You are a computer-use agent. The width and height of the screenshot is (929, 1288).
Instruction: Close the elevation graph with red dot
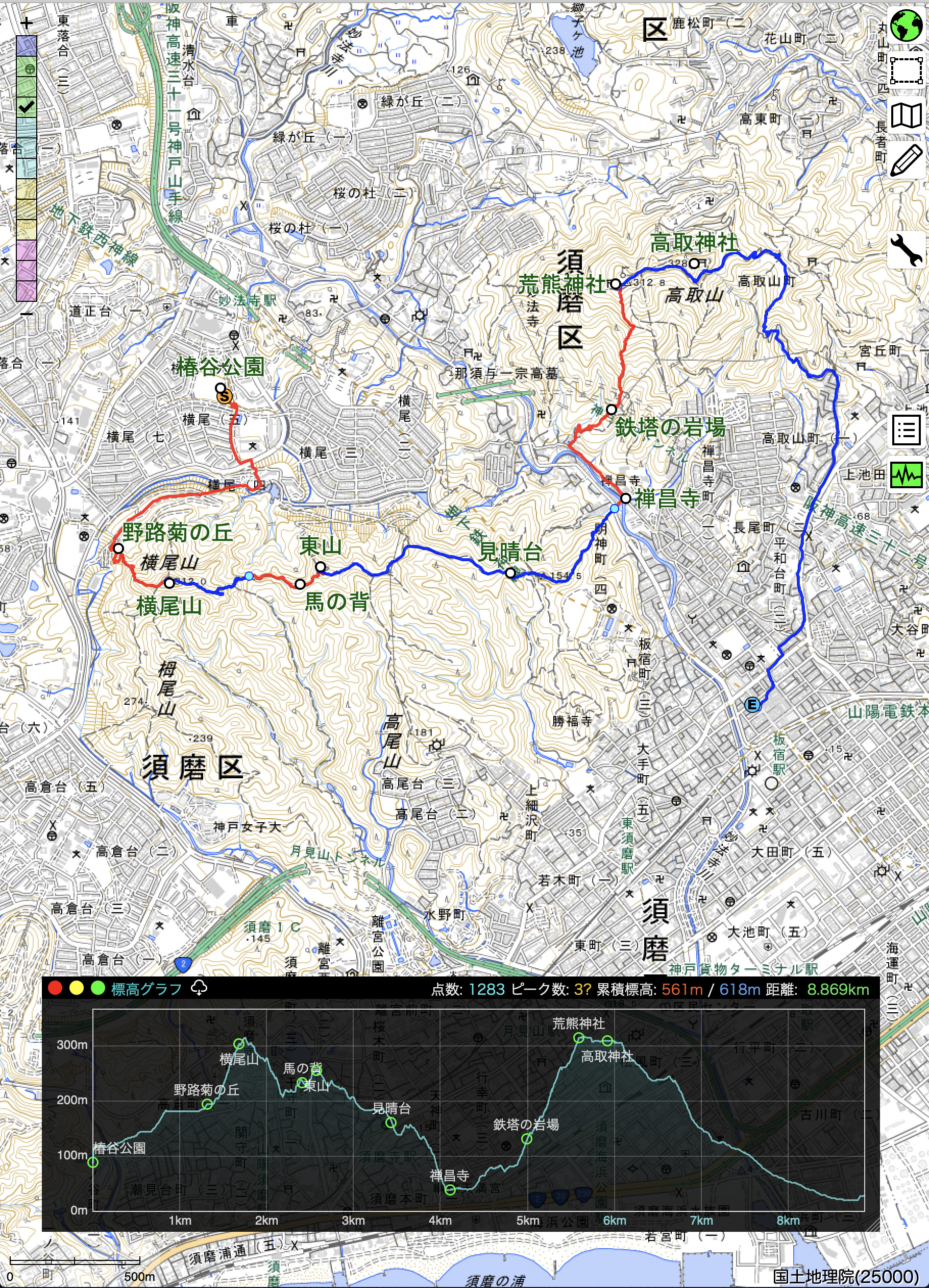(x=55, y=988)
